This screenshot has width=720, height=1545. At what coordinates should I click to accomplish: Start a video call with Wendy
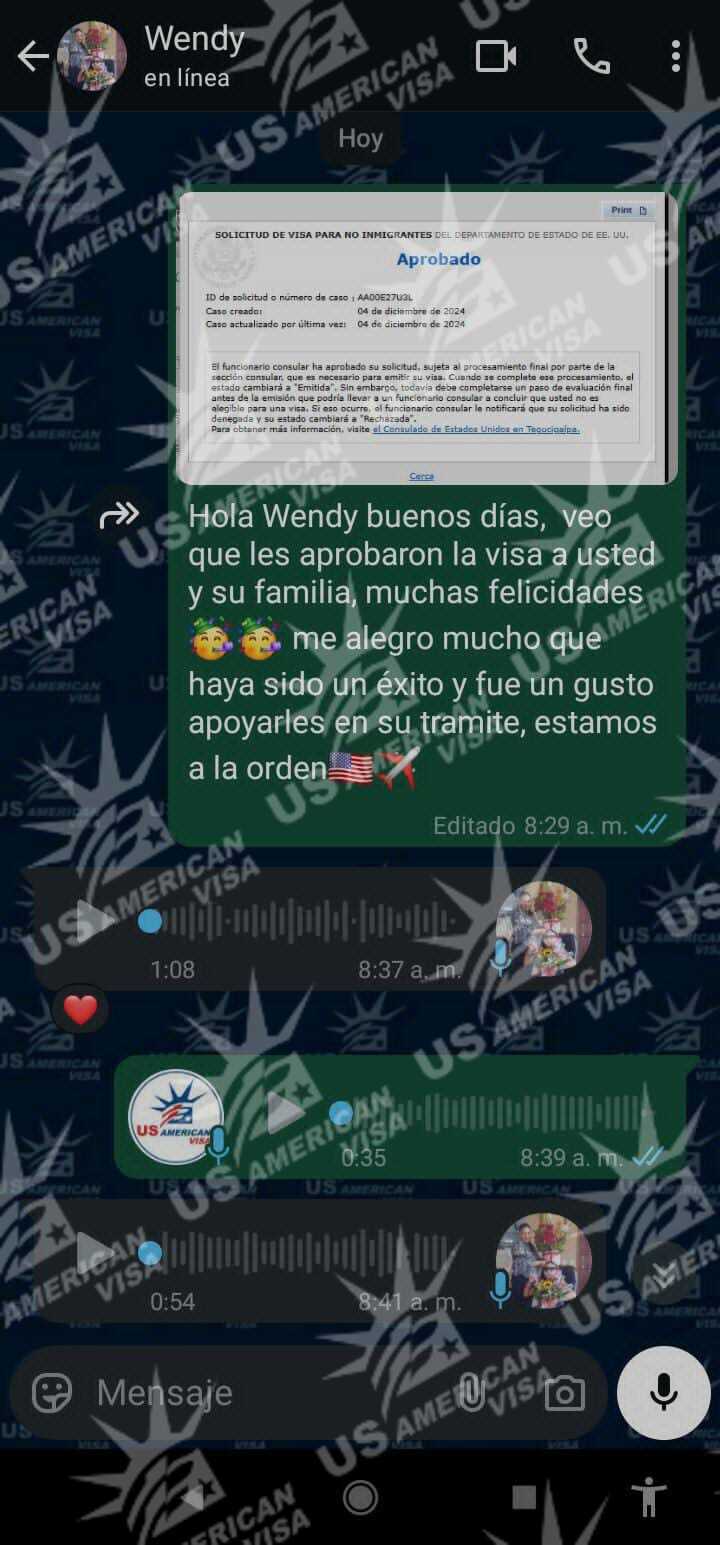(496, 56)
